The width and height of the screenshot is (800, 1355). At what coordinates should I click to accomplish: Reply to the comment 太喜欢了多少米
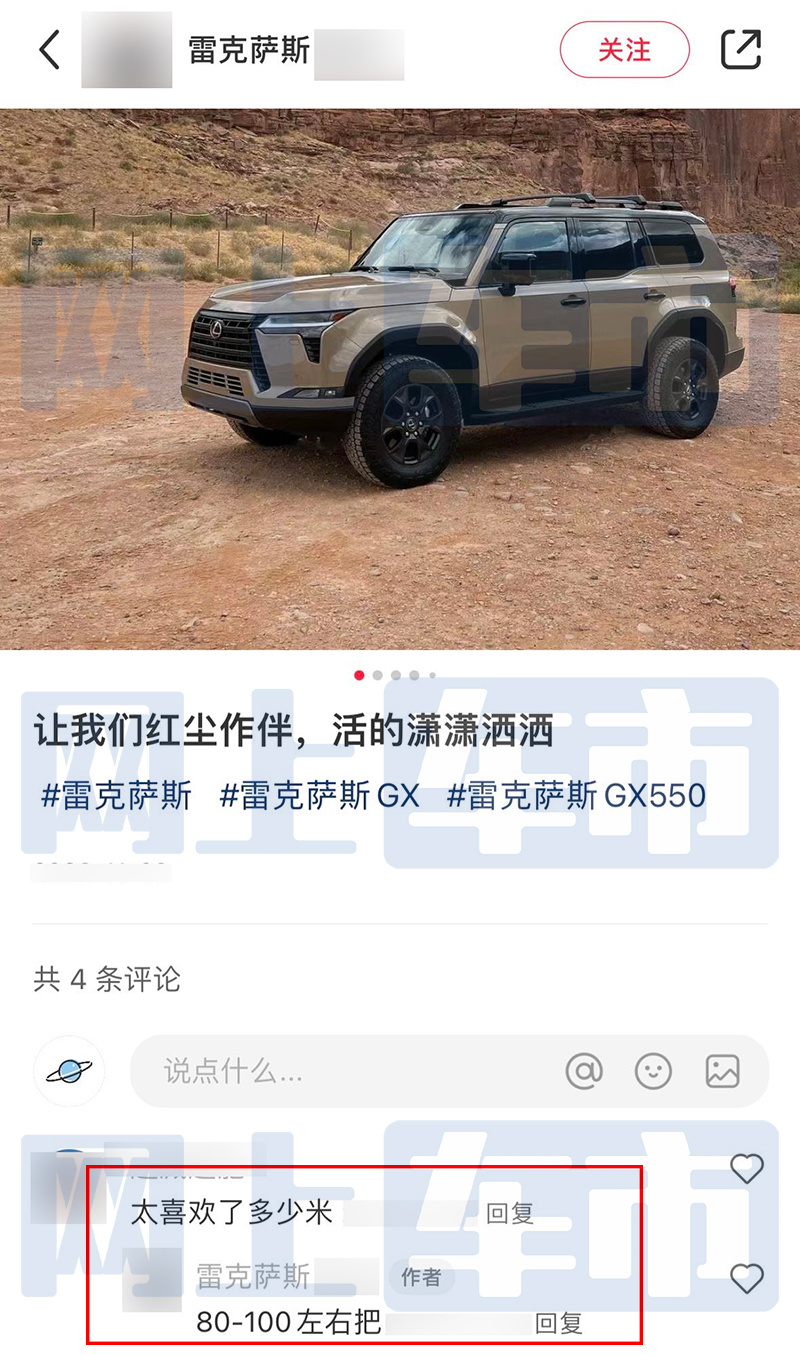(510, 1214)
